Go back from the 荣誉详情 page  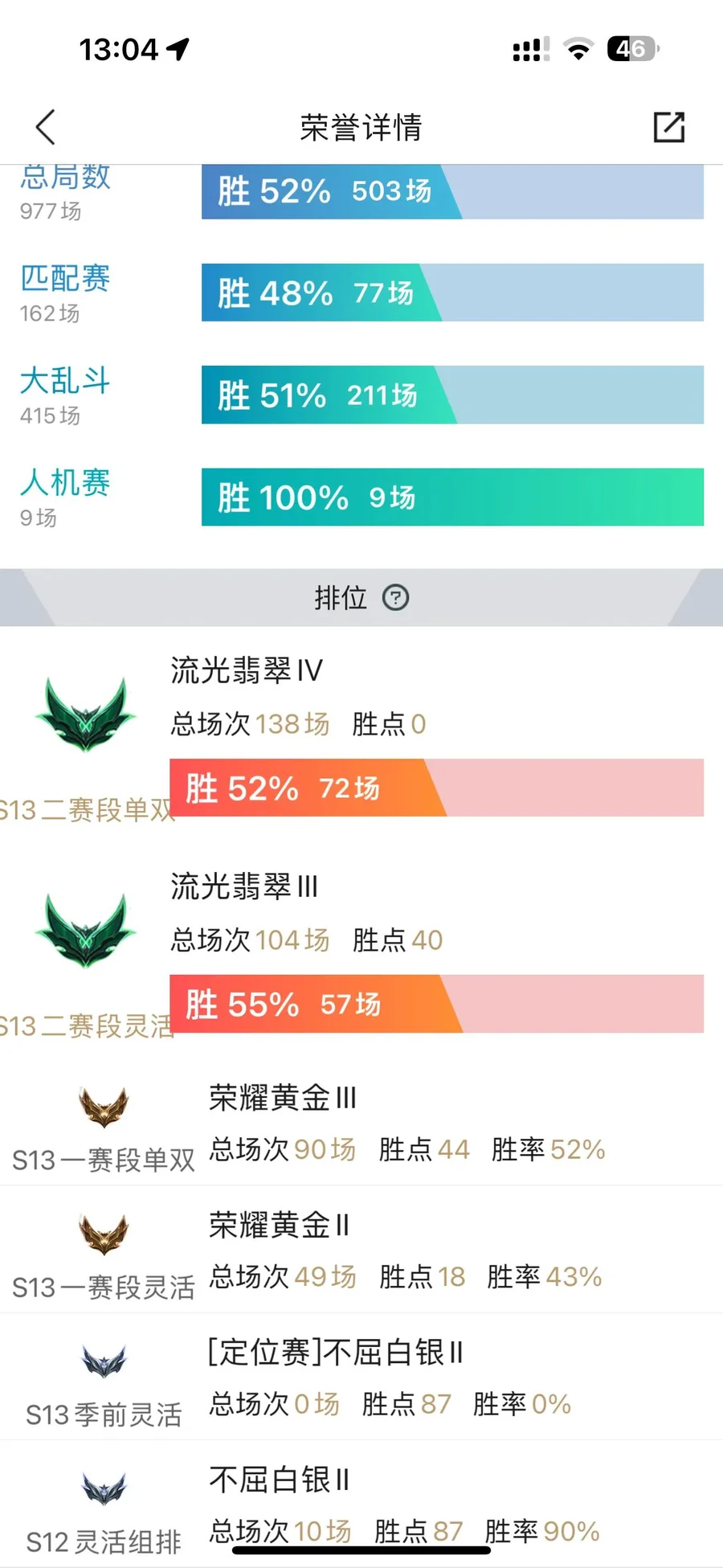click(x=46, y=127)
